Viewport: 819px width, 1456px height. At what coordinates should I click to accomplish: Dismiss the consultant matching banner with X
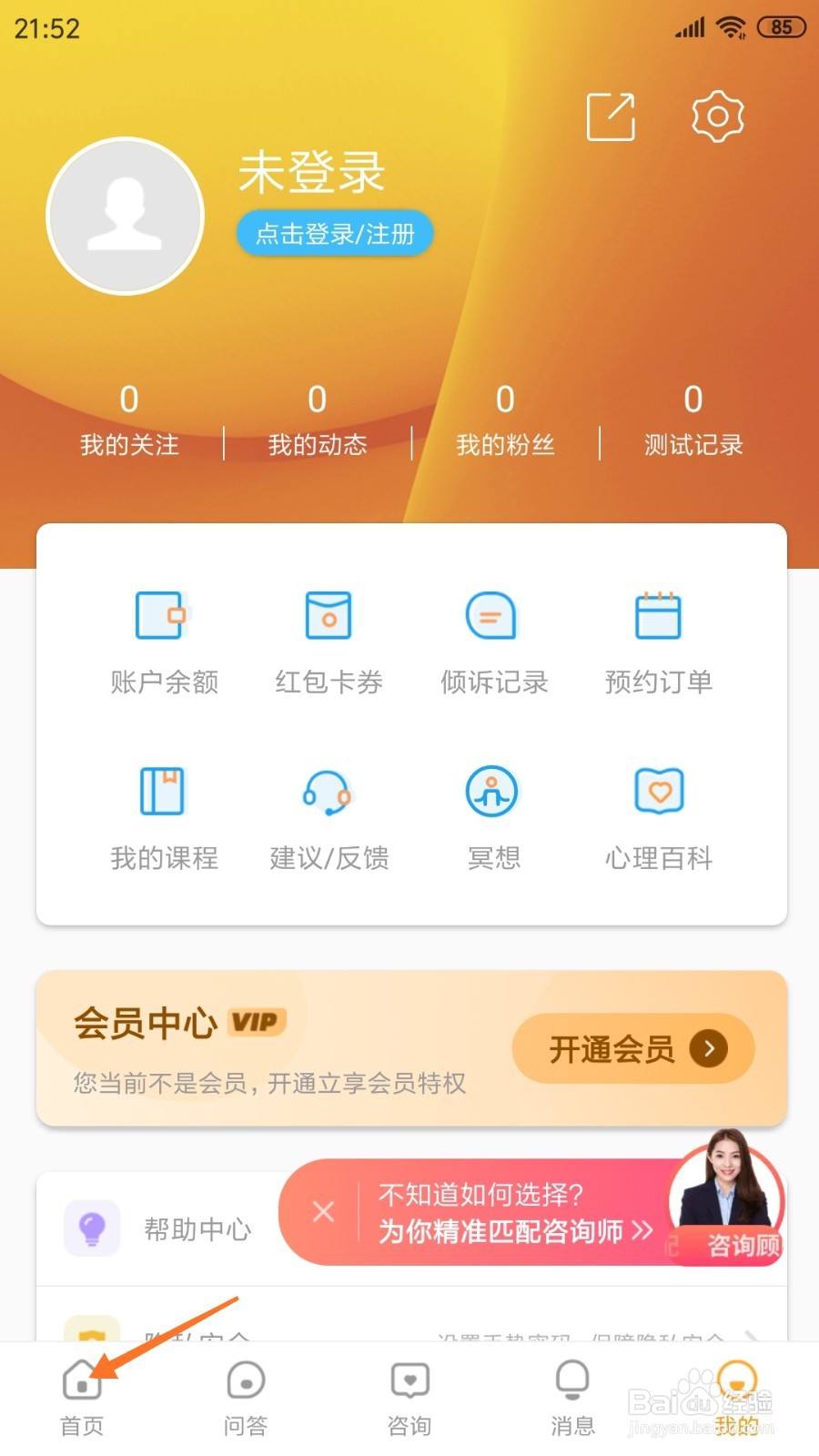click(323, 1211)
